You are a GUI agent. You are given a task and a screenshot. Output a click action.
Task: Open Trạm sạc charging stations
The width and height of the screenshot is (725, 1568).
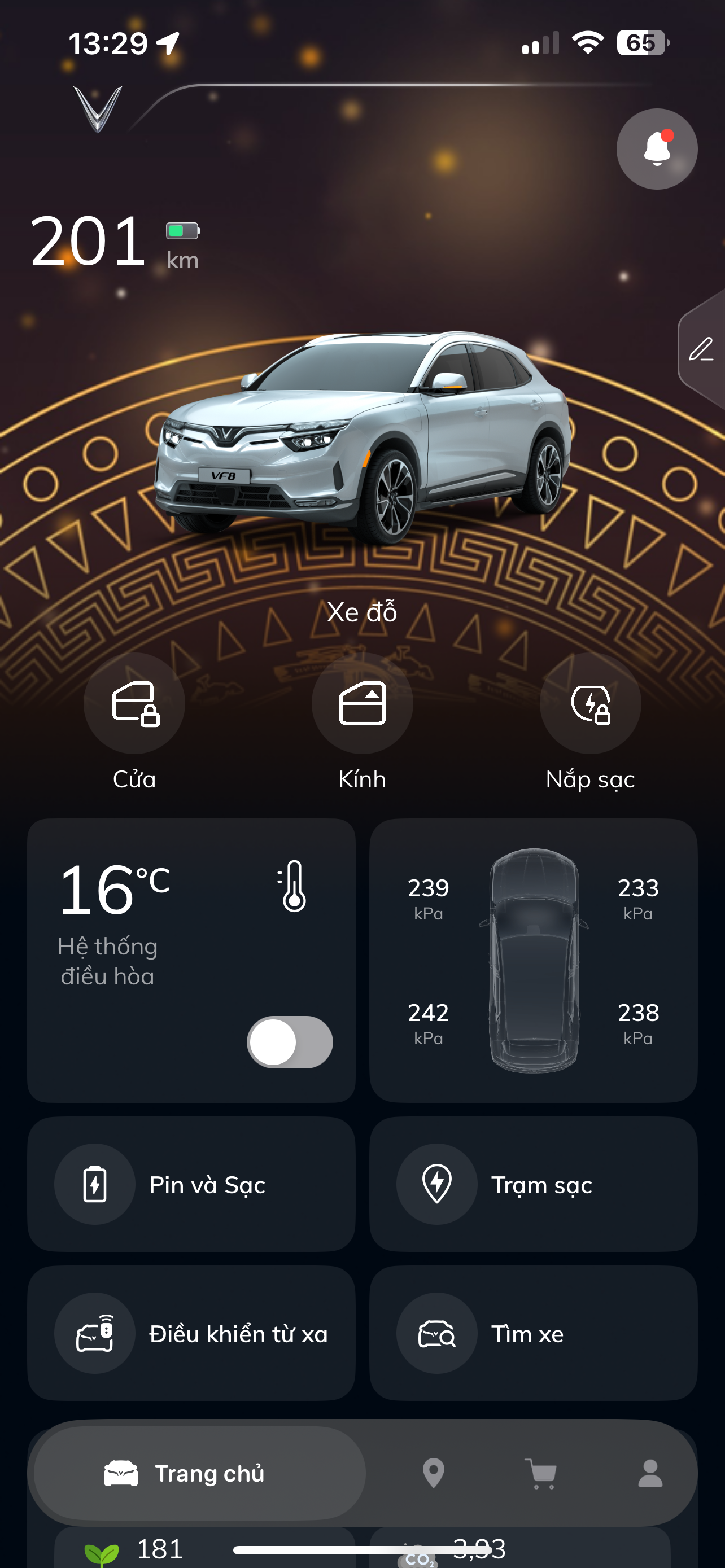533,1185
